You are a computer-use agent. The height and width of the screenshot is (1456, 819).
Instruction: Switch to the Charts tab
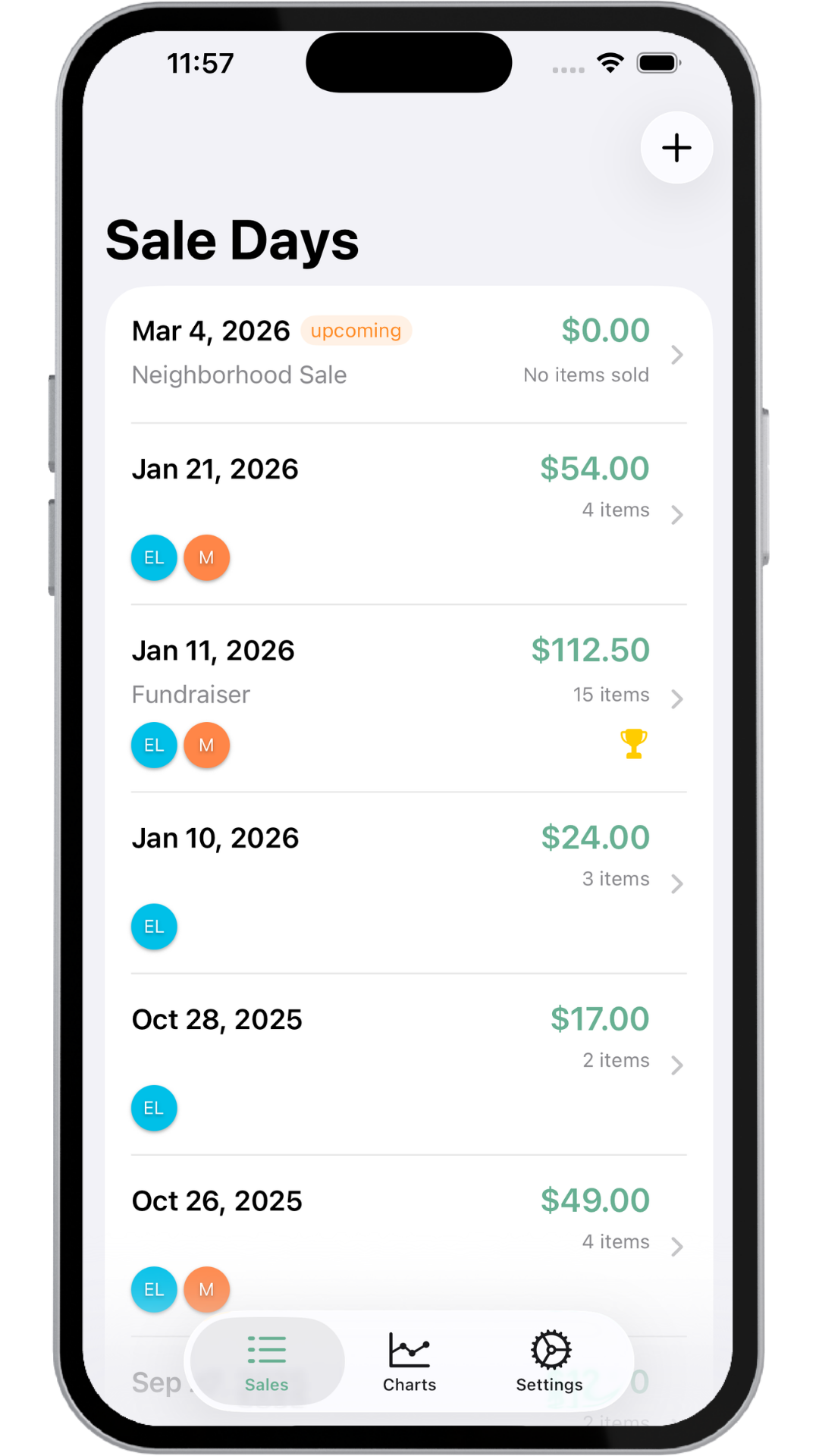[409, 1362]
